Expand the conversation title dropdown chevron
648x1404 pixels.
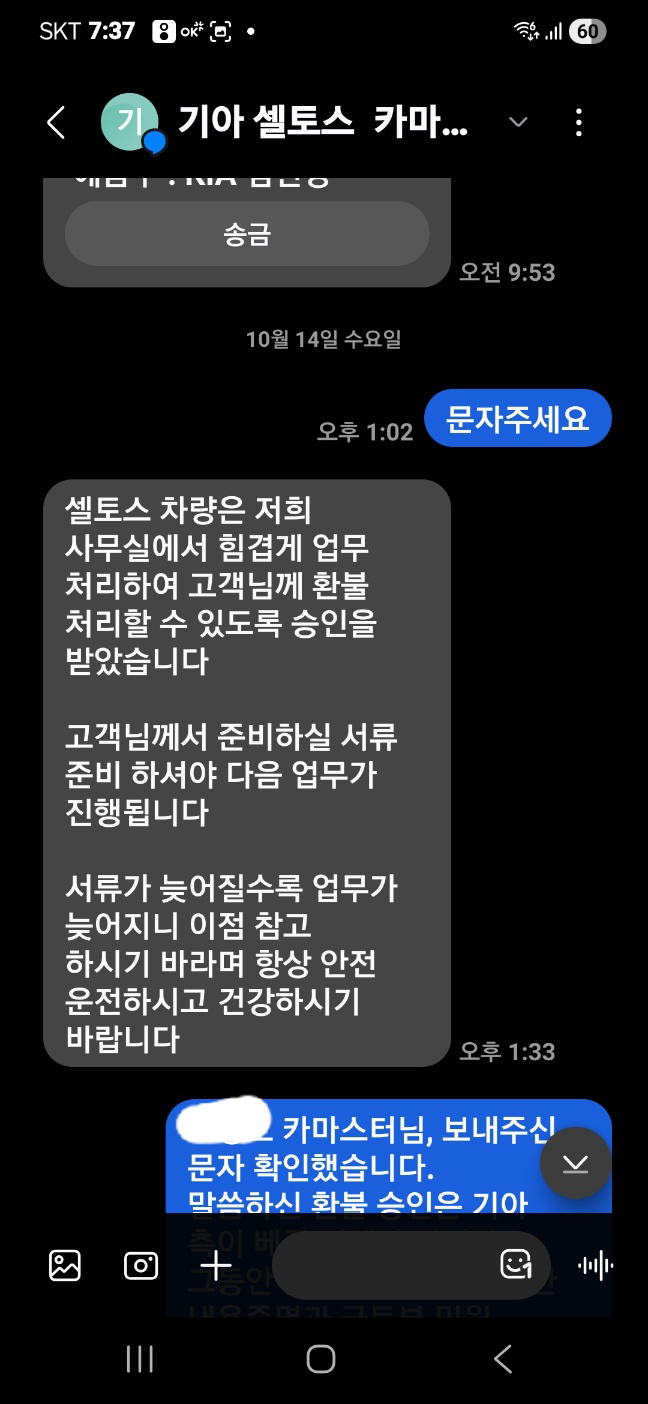click(x=518, y=123)
